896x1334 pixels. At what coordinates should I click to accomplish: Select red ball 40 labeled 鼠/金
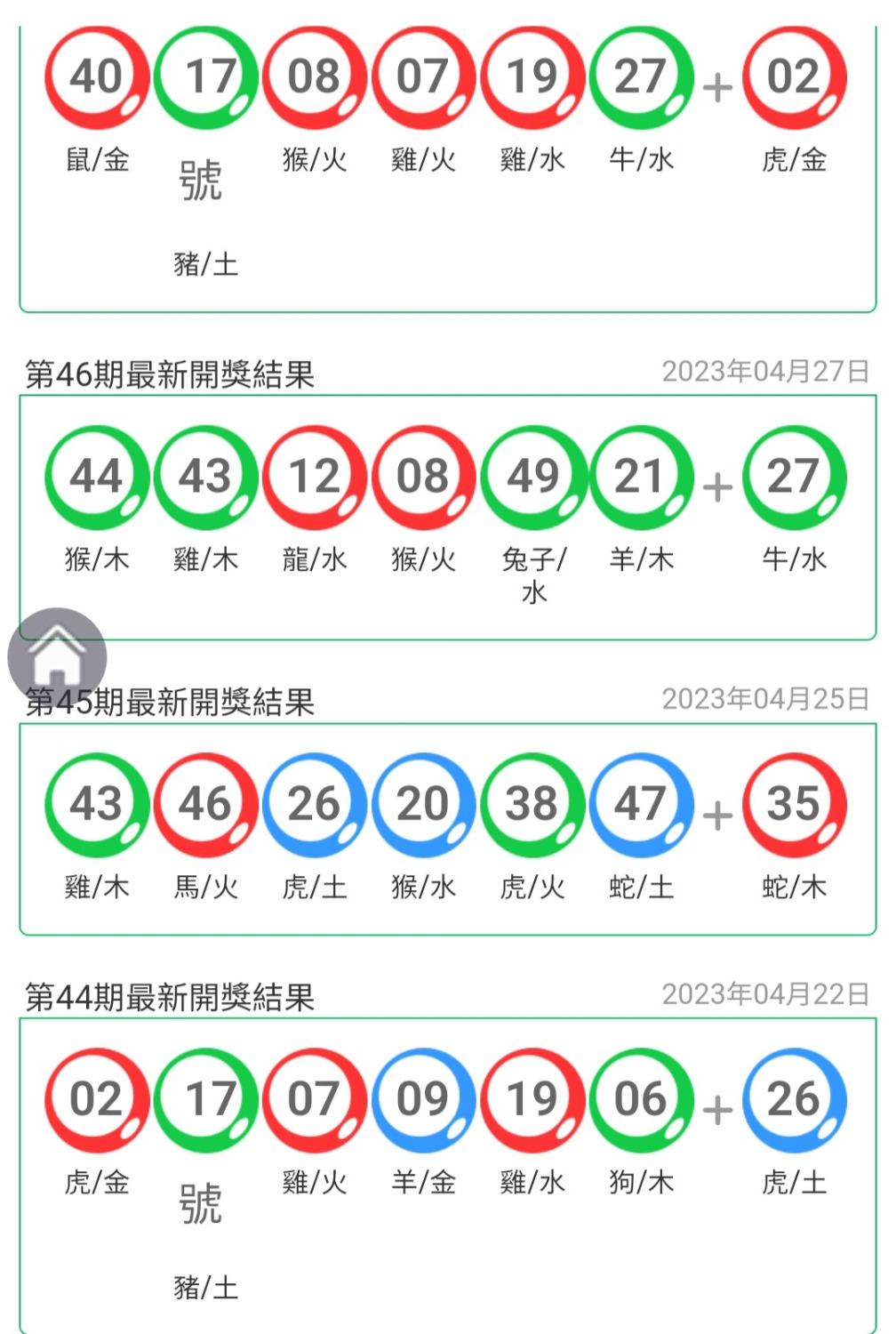(95, 77)
